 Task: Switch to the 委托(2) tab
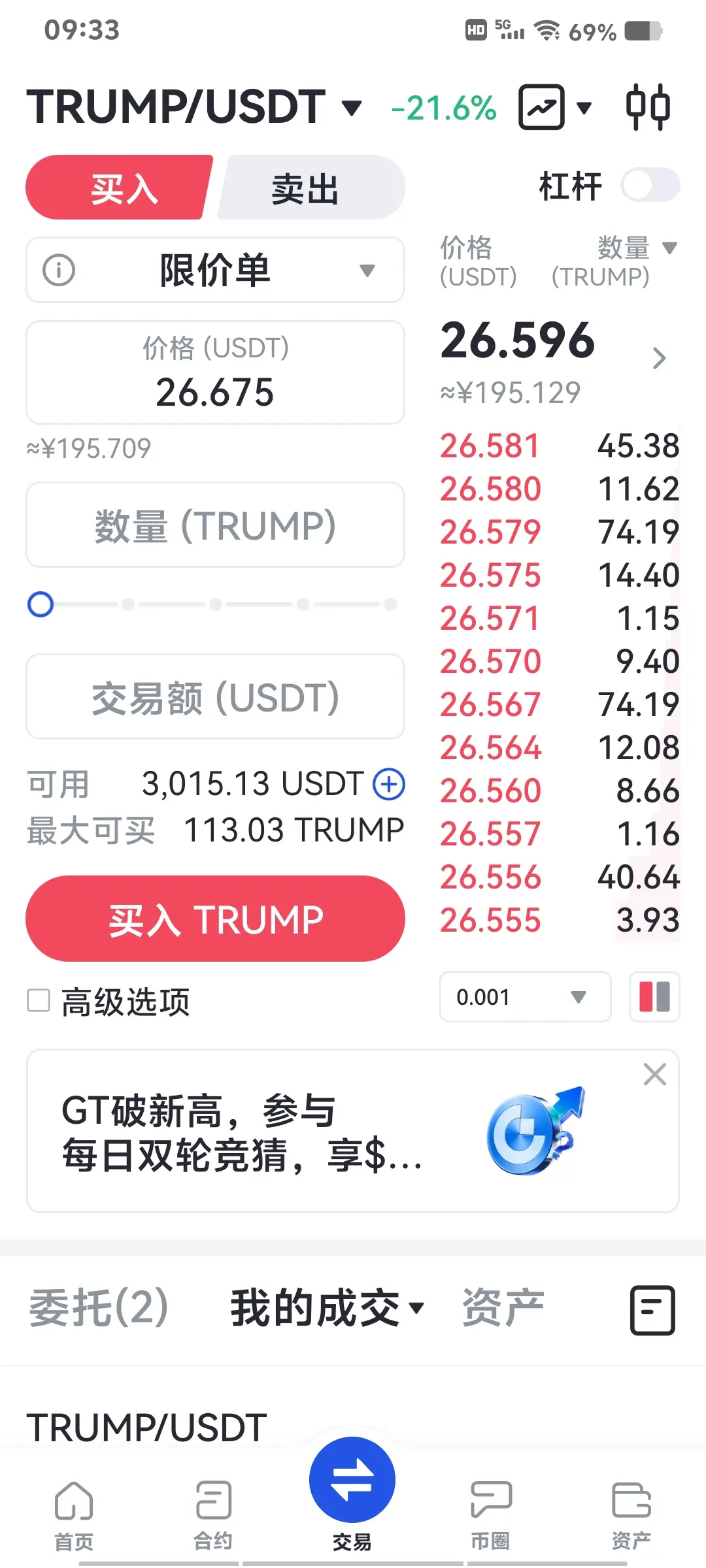tap(99, 1309)
